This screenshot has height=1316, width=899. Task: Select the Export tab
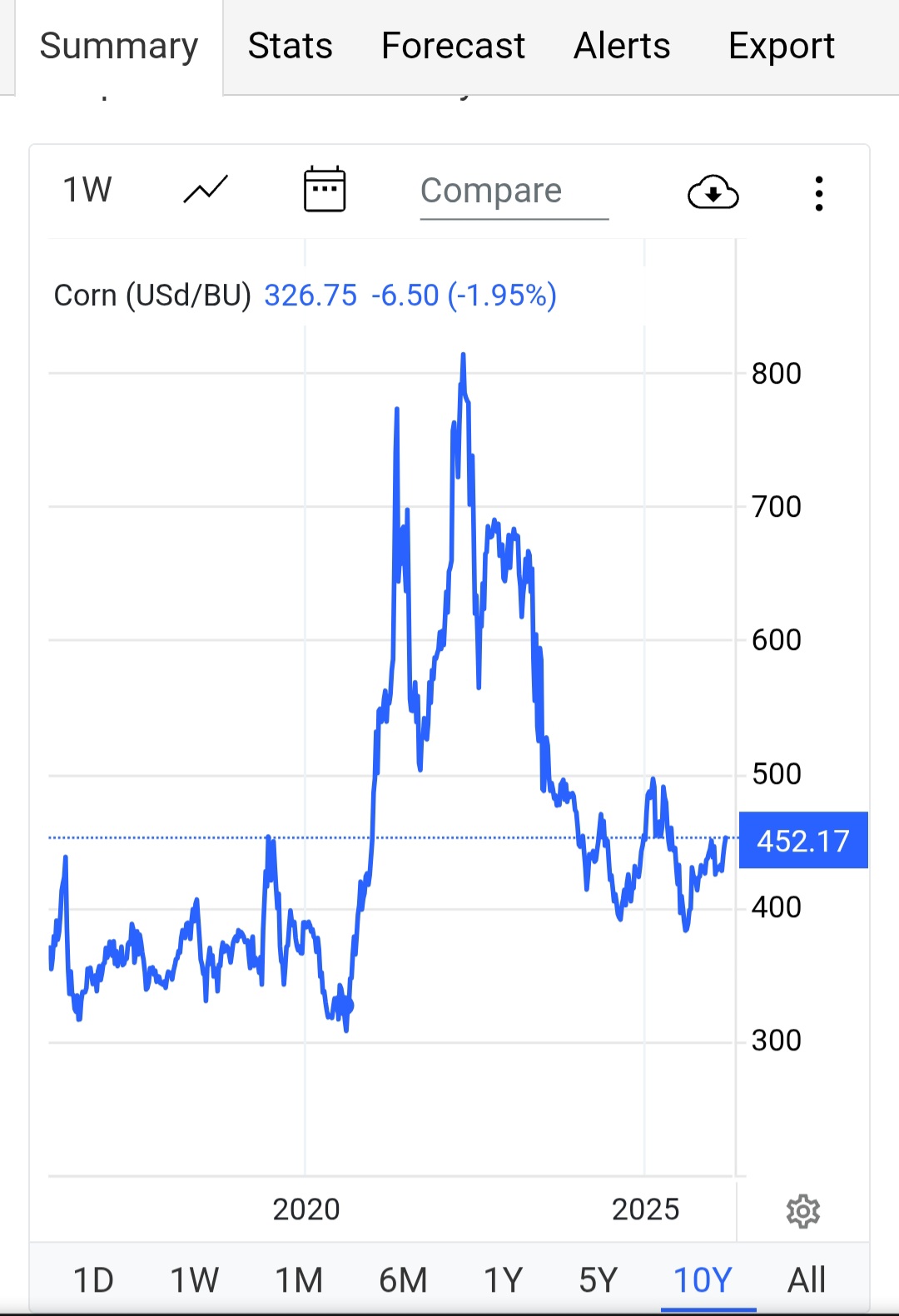pyautogui.click(x=781, y=46)
